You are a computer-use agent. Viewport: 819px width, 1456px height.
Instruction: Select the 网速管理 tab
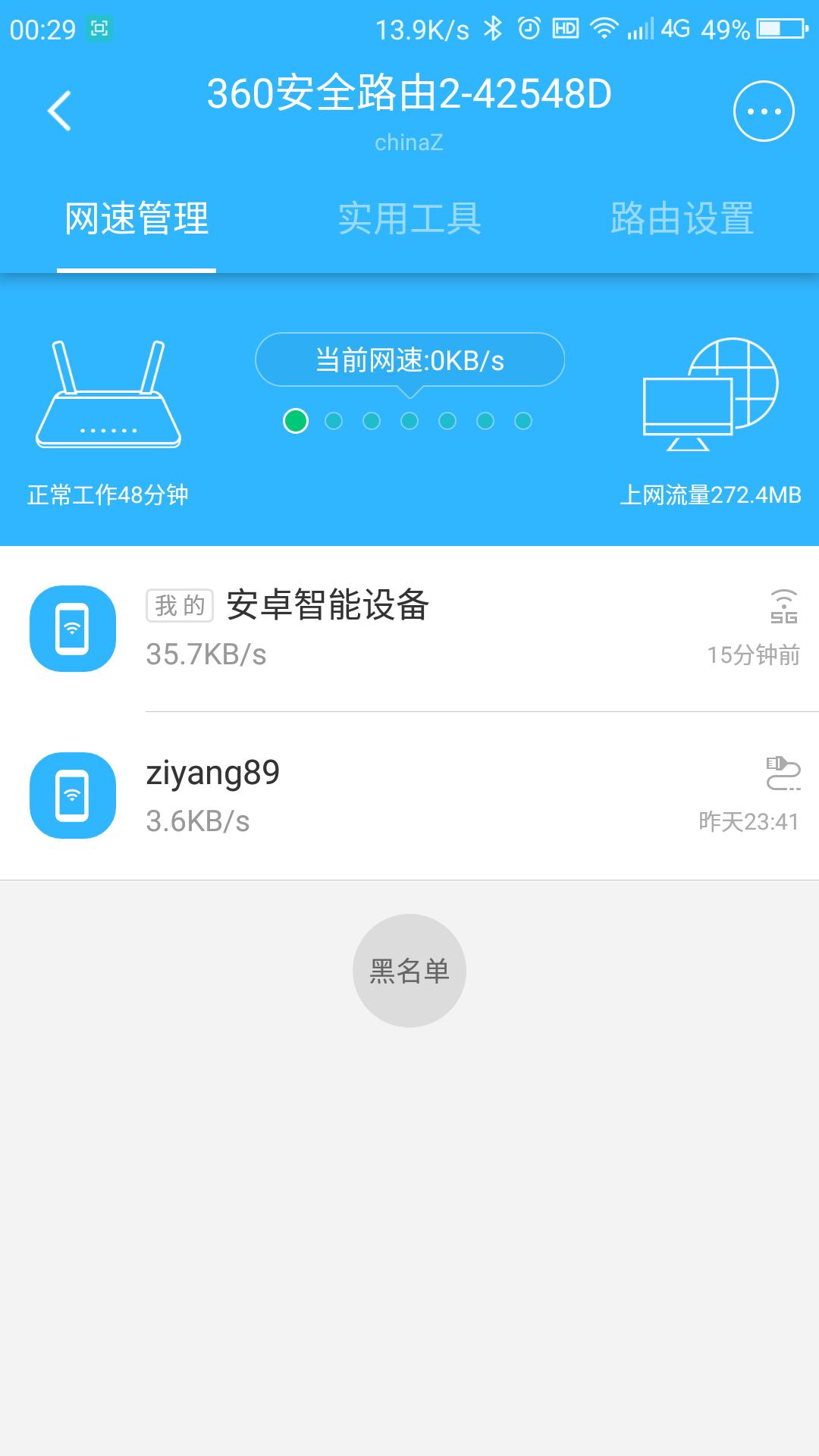pos(136,220)
